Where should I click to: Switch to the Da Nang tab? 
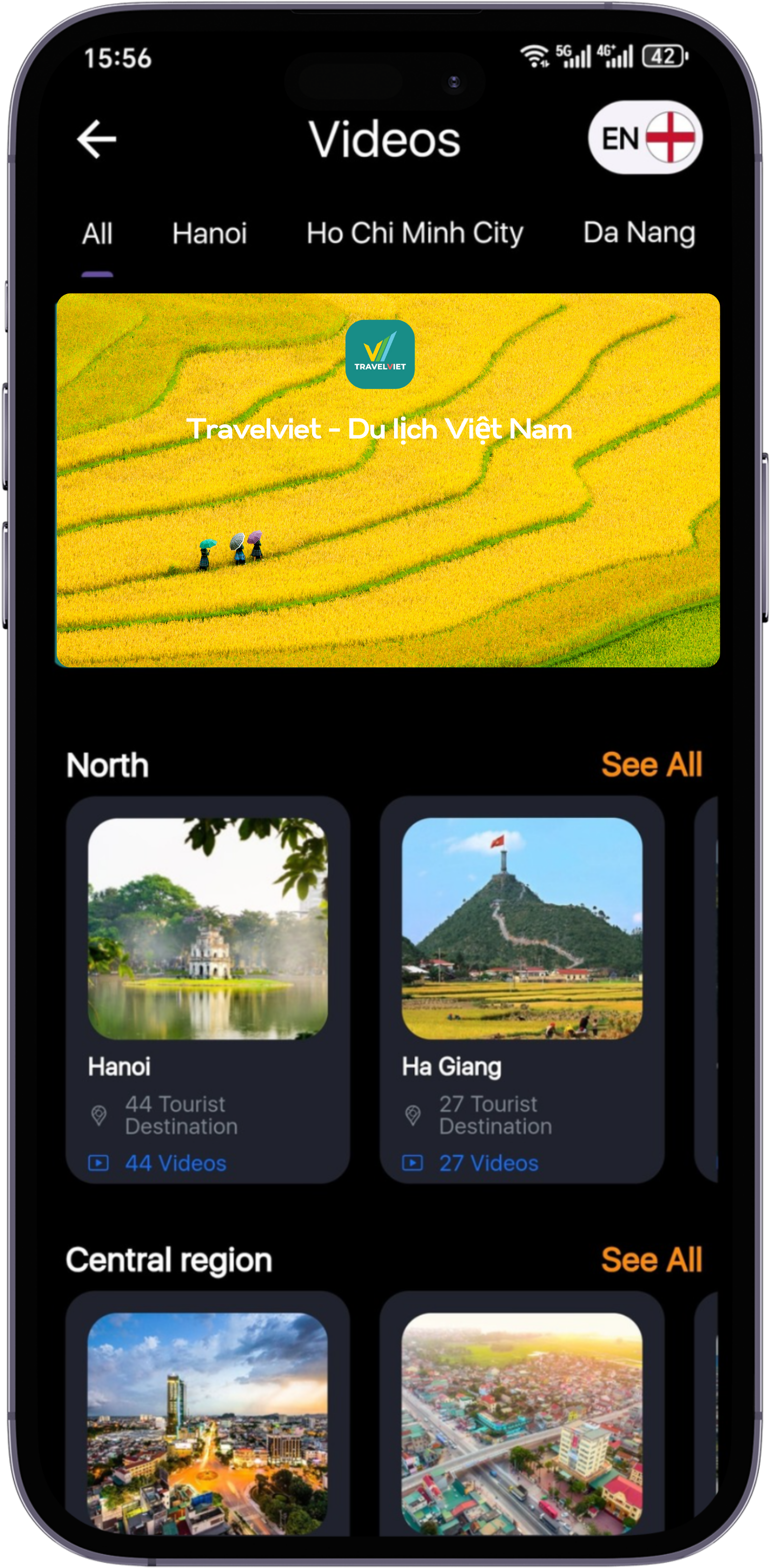click(x=638, y=233)
